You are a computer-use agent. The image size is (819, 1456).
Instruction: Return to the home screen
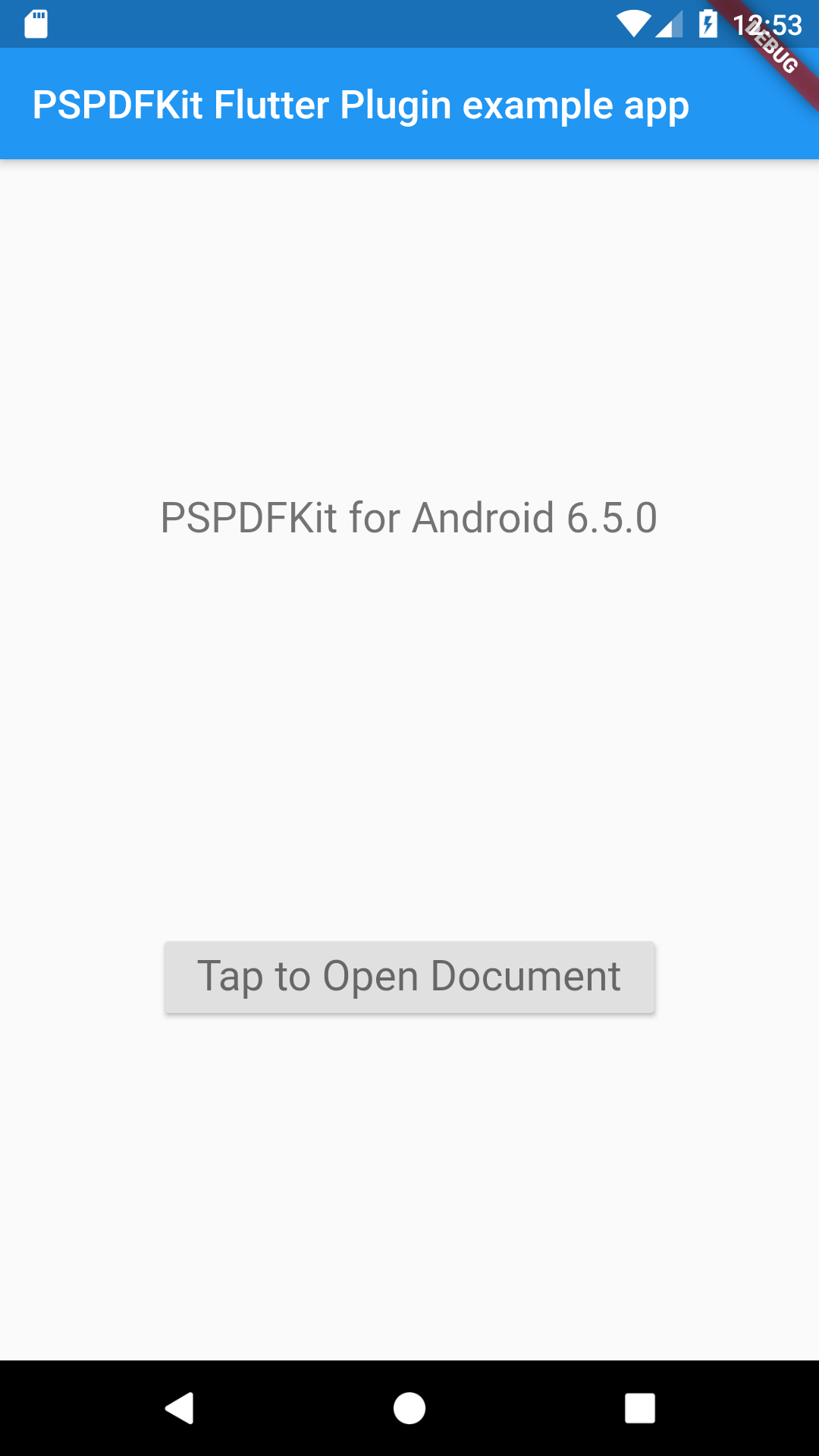click(x=409, y=1408)
